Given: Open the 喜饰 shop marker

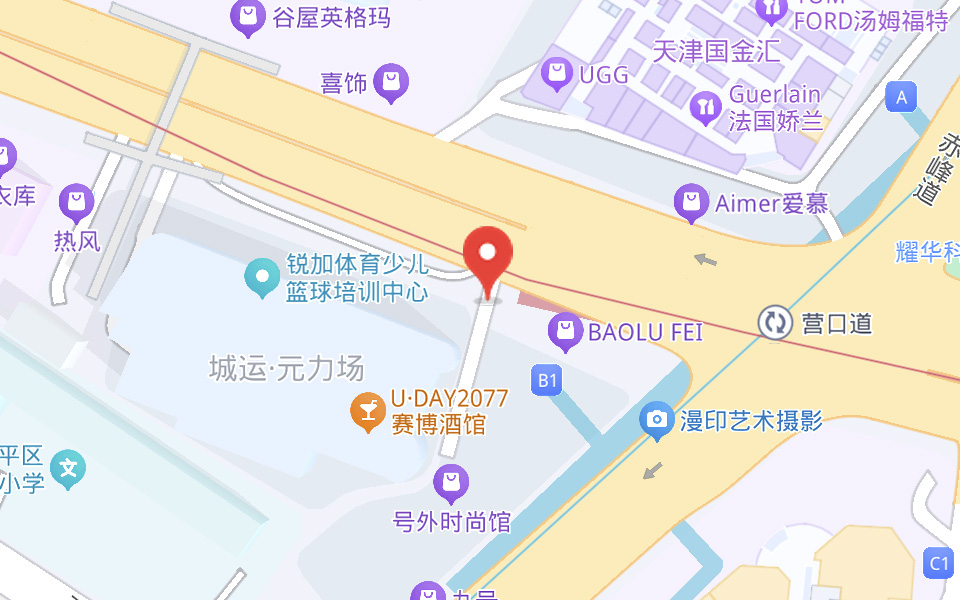Looking at the screenshot, I should [391, 82].
